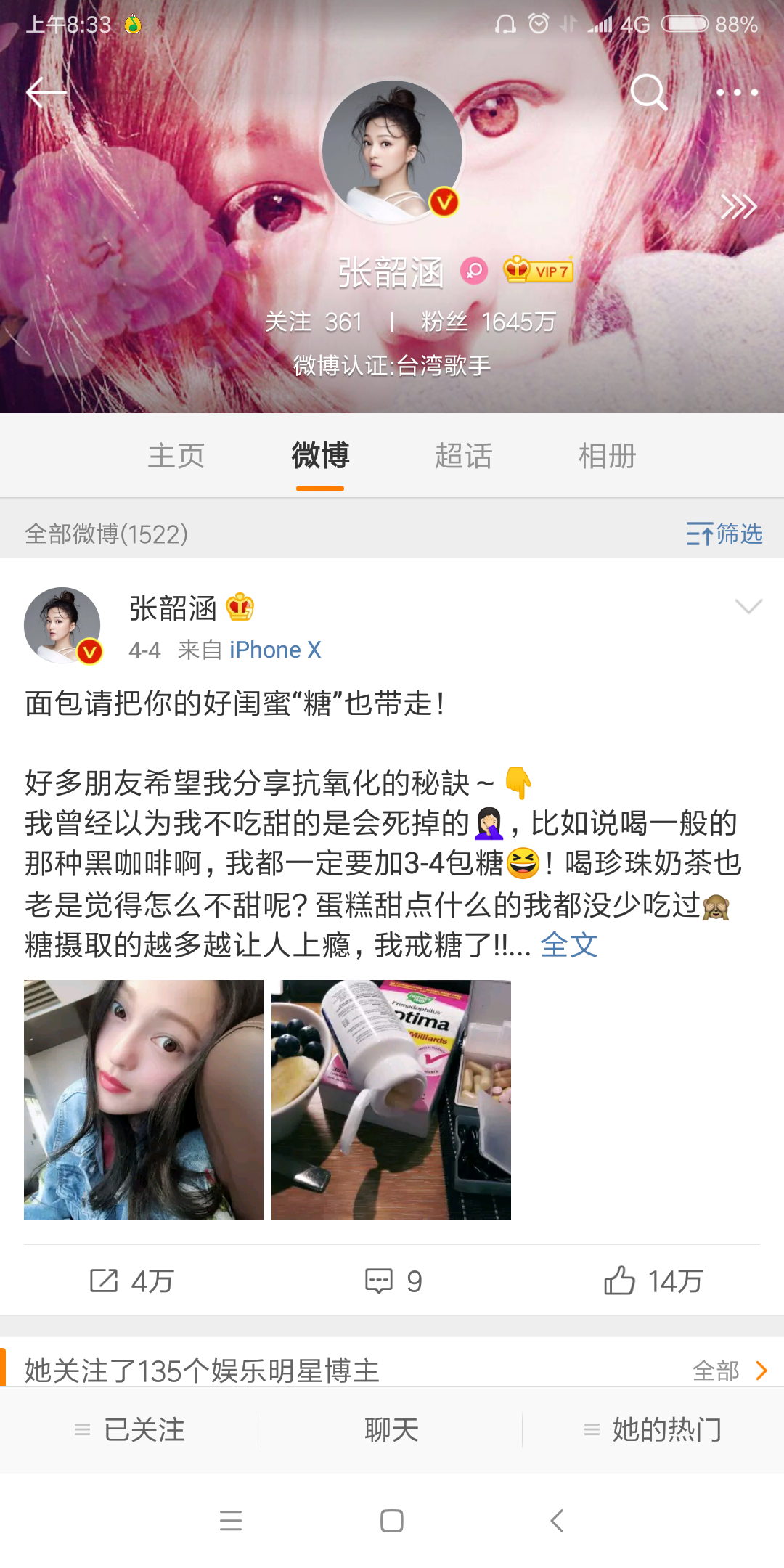Tap 全文 to read the full post
784x1568 pixels.
[568, 945]
